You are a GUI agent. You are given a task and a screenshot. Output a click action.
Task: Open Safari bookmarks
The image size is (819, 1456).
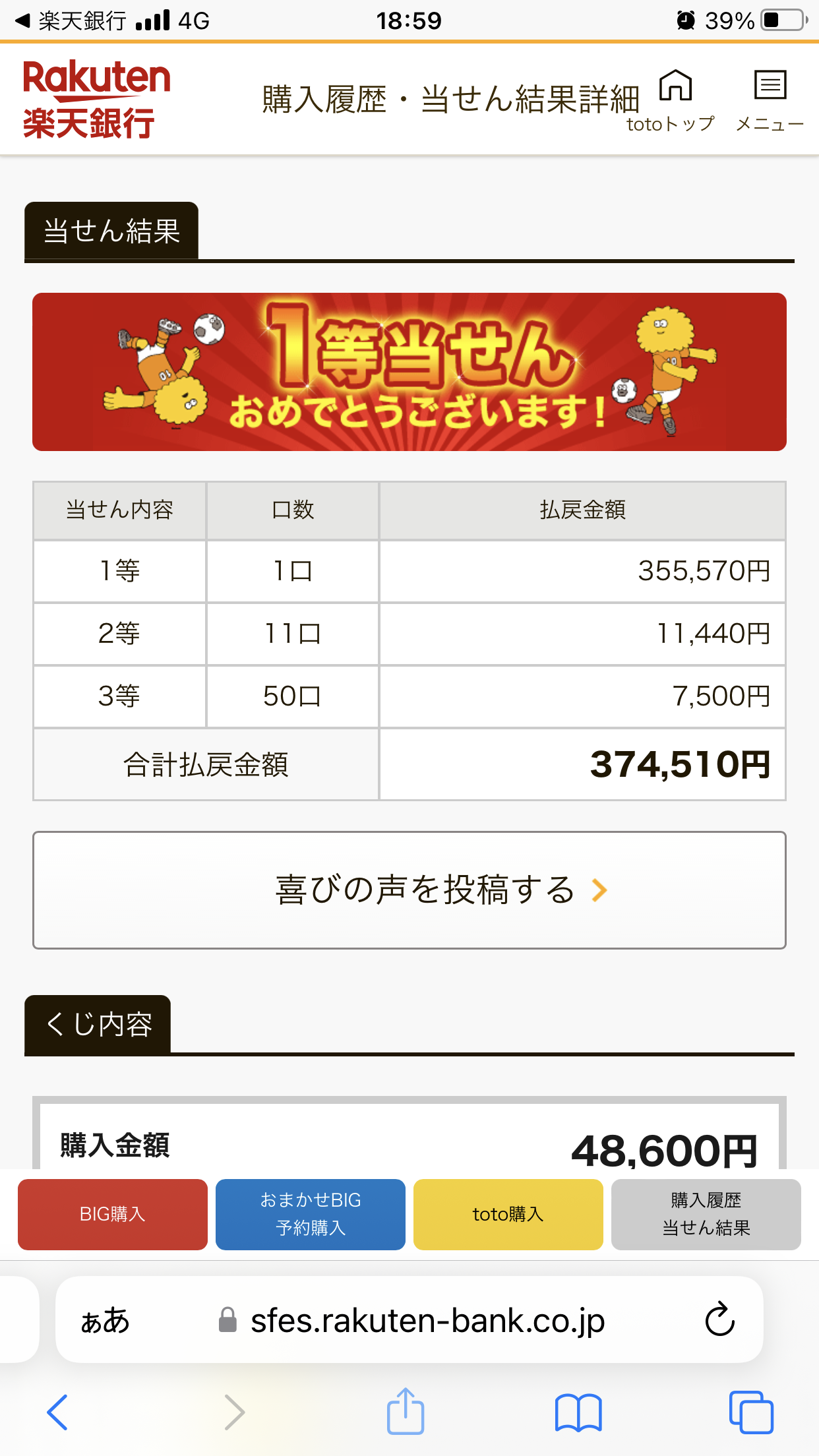tap(578, 1412)
